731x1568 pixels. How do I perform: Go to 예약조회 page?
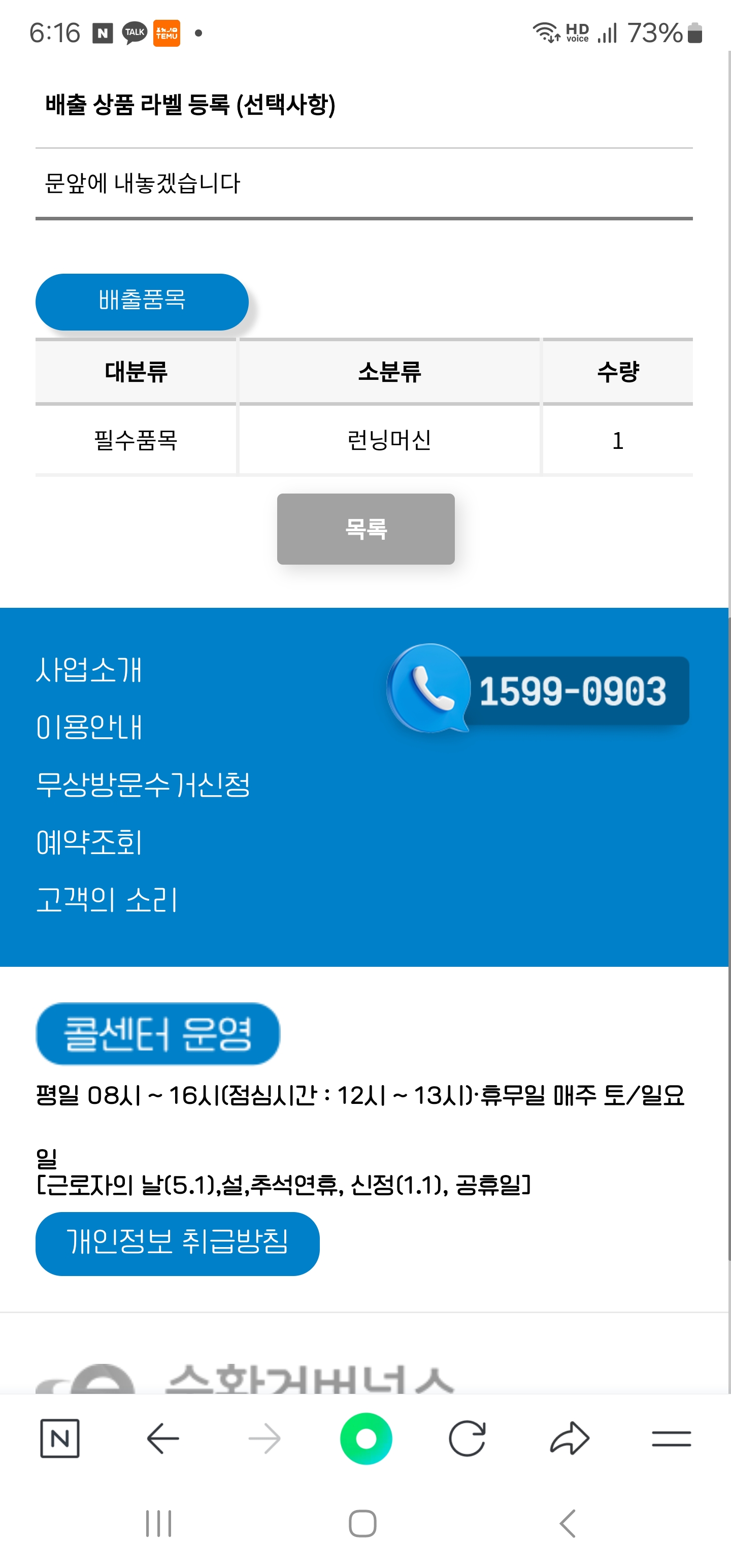tap(89, 842)
